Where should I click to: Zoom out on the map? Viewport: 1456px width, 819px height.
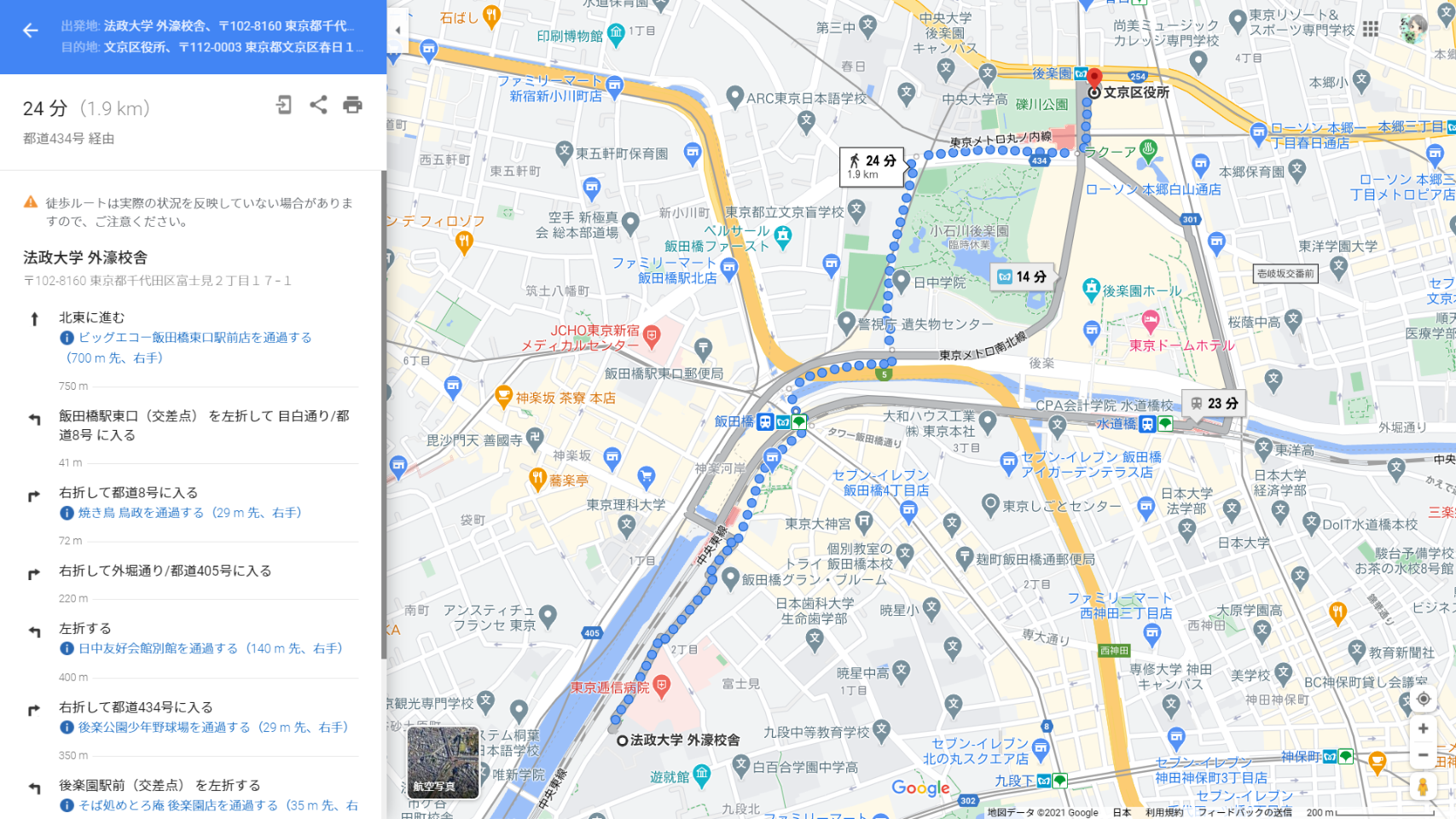pos(1423,755)
